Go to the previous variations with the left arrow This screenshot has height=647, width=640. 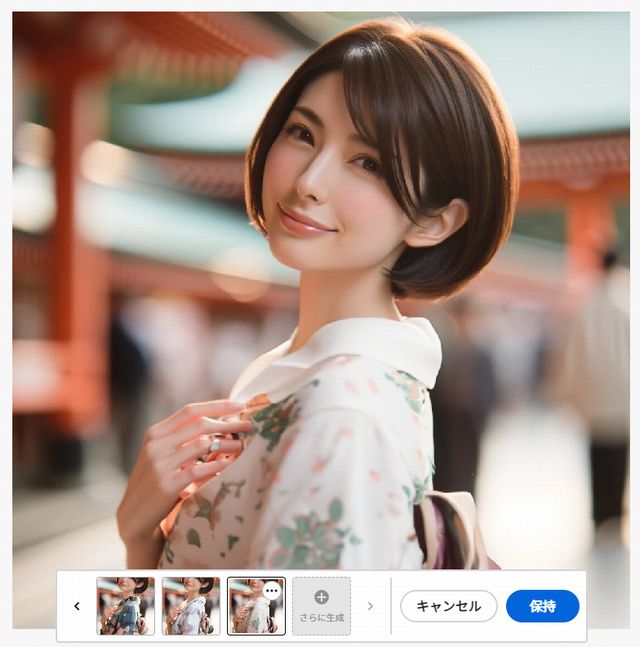pos(77,606)
